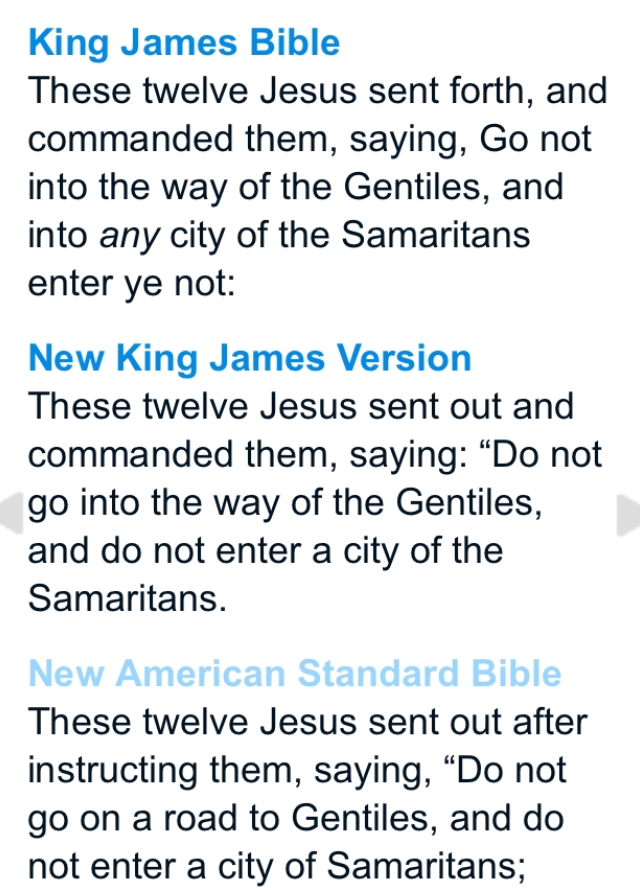
Task: Open the New King James Version link
Action: (x=249, y=357)
